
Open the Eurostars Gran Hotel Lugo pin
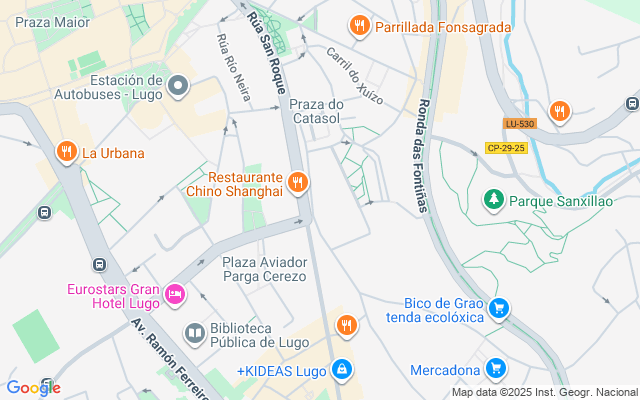click(176, 292)
